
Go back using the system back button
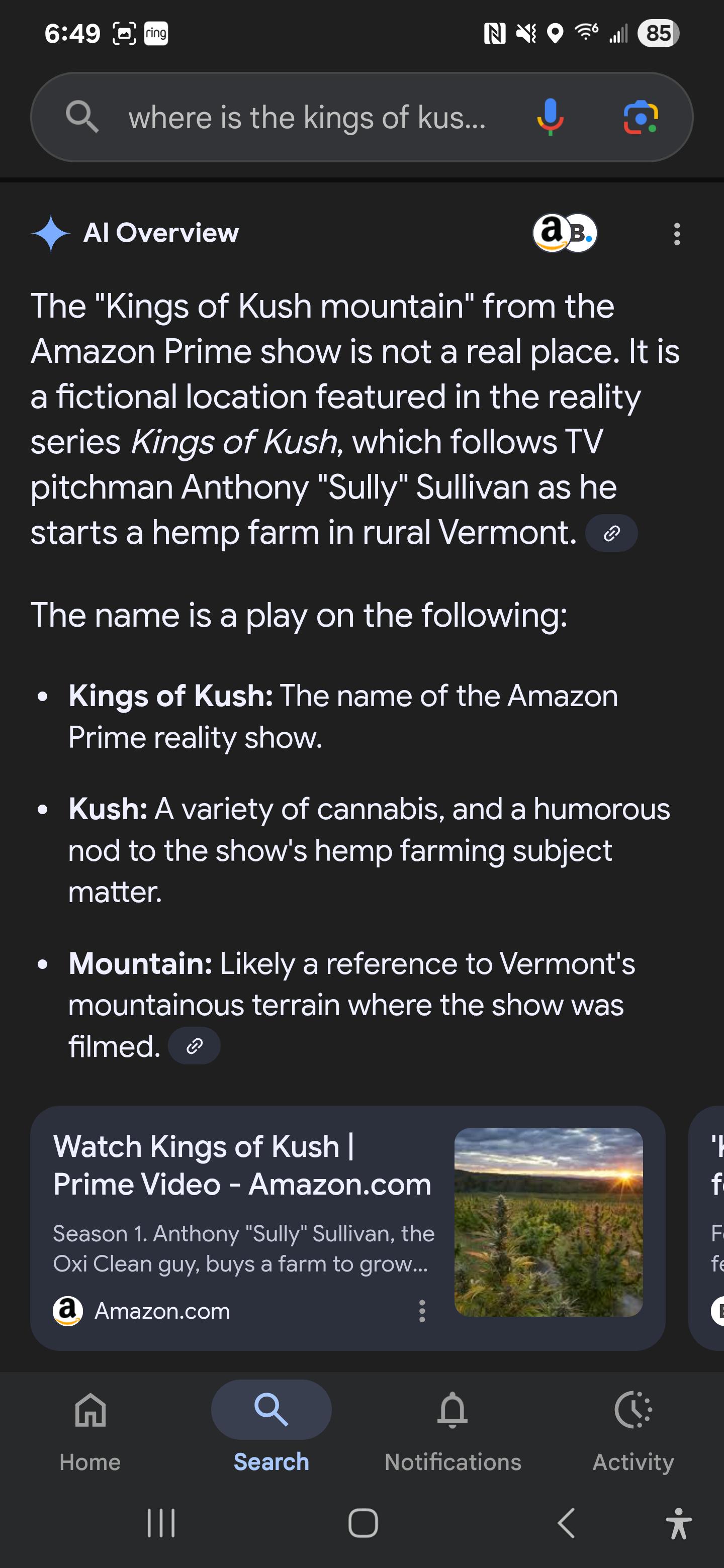coord(566,1523)
